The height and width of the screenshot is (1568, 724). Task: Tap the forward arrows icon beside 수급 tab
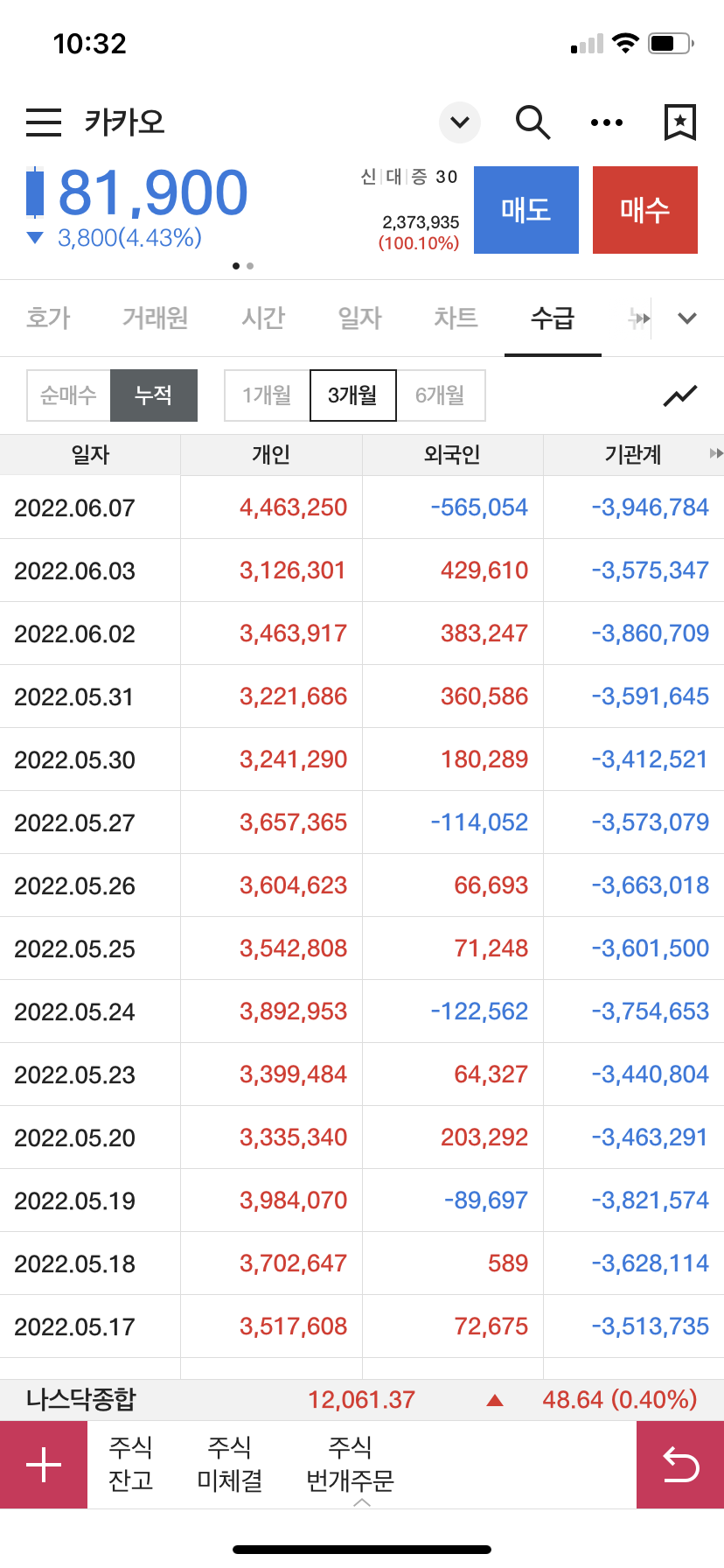click(x=638, y=318)
